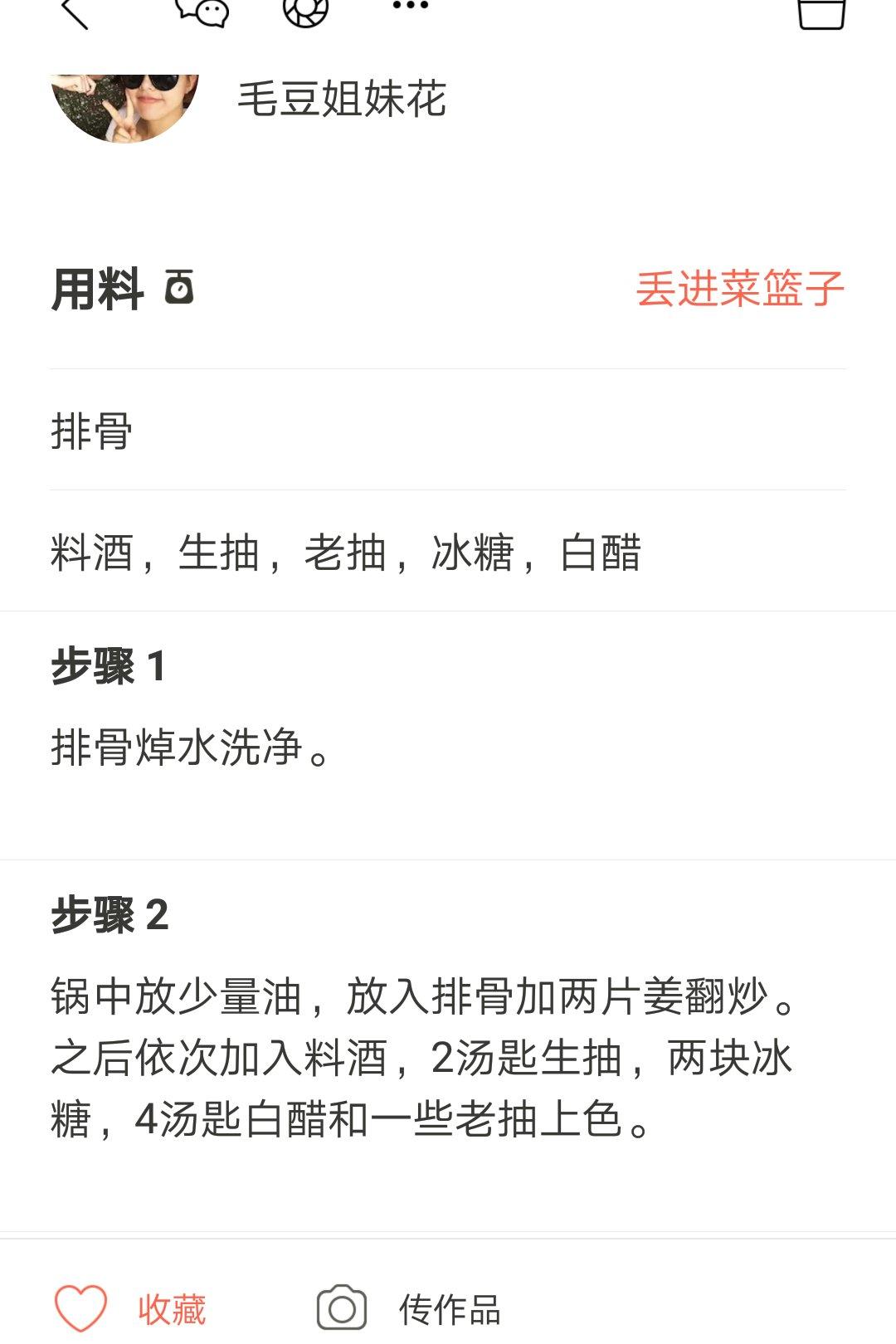Open Moments sharing with the circular icon
Viewport: 896px width, 1344px height.
[x=304, y=12]
